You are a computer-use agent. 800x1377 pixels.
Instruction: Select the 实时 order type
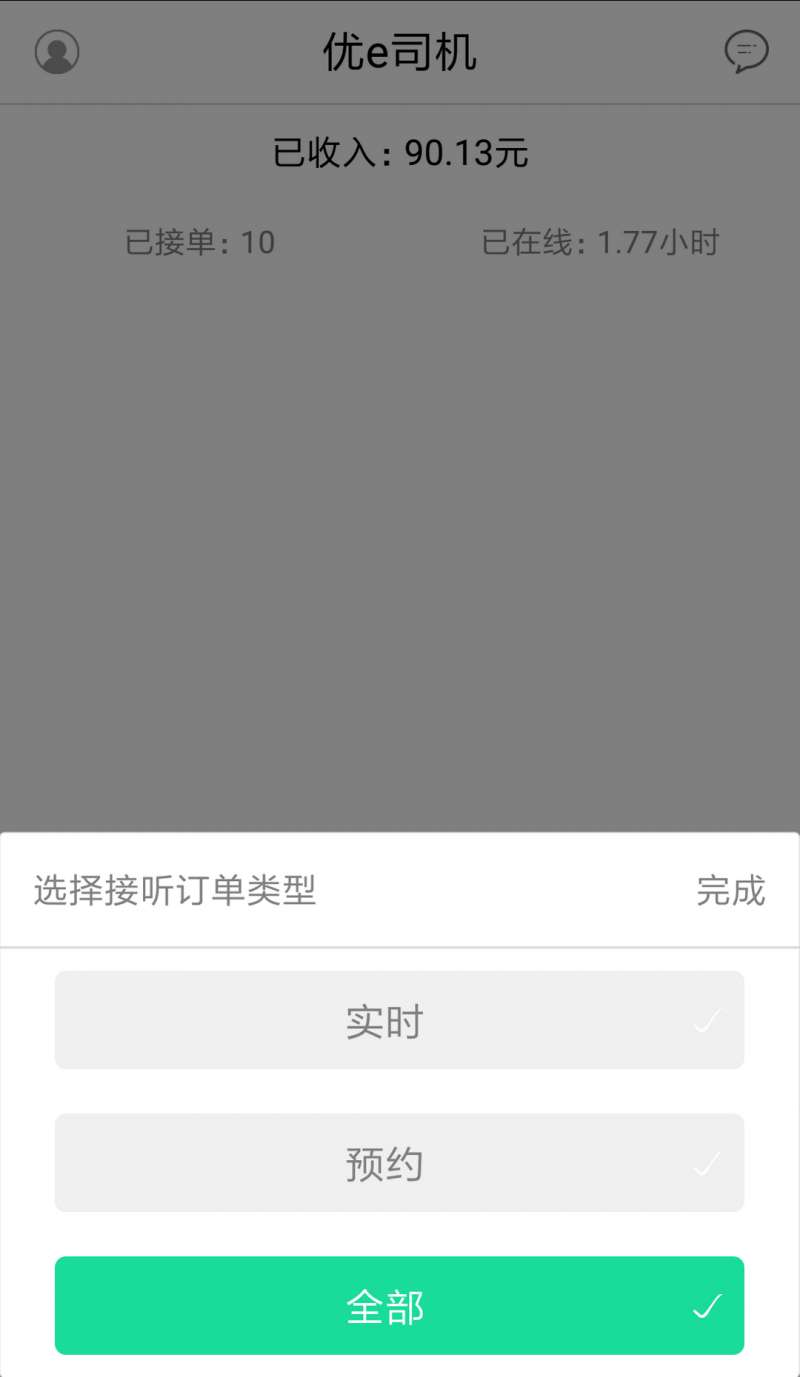pyautogui.click(x=399, y=1020)
